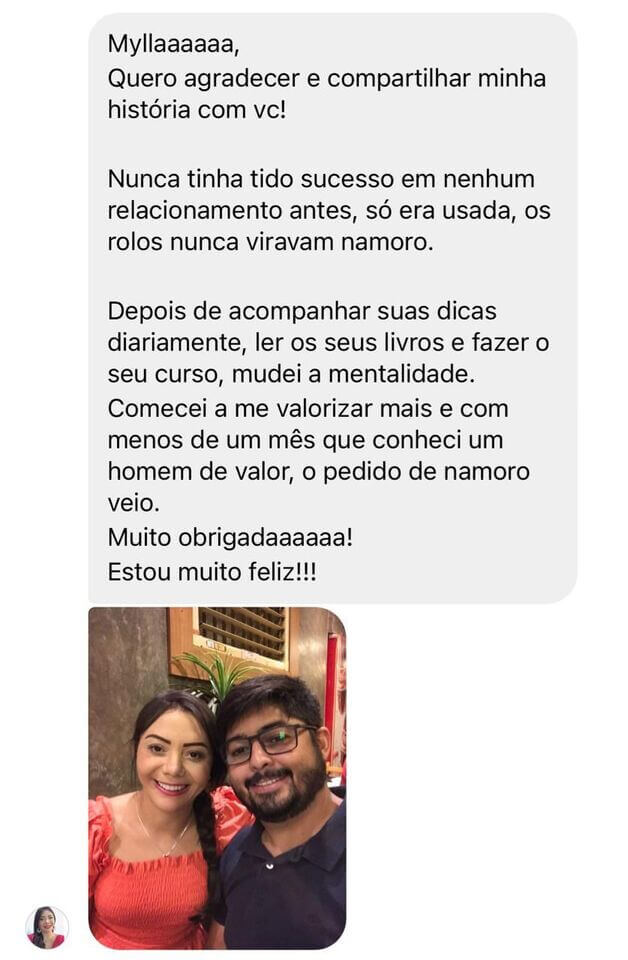Open the sender's profile avatar
The width and height of the screenshot is (628, 960).
pyautogui.click(x=47, y=927)
